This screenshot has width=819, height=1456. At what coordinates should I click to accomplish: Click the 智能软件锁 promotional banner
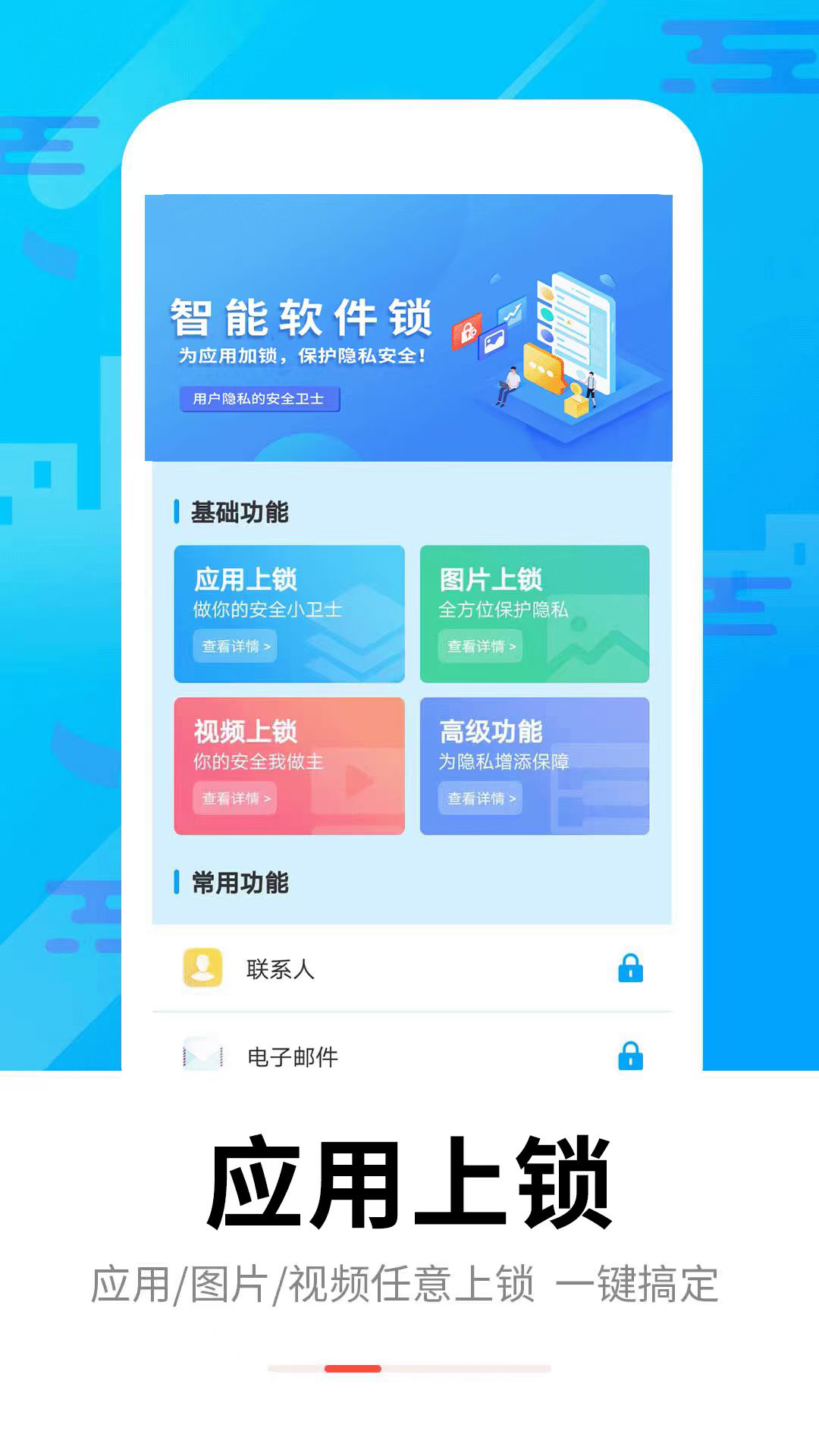click(409, 326)
